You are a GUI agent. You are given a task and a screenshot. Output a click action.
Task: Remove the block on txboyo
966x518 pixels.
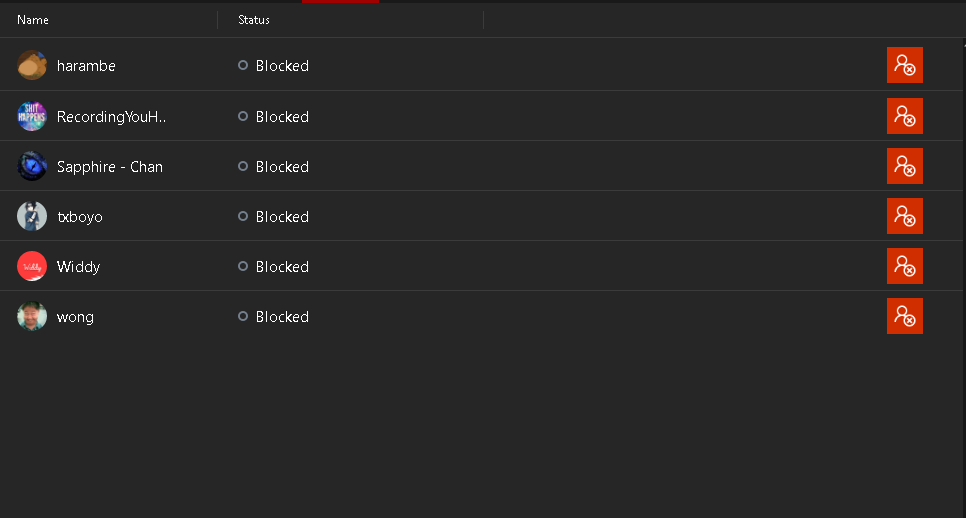coord(904,216)
